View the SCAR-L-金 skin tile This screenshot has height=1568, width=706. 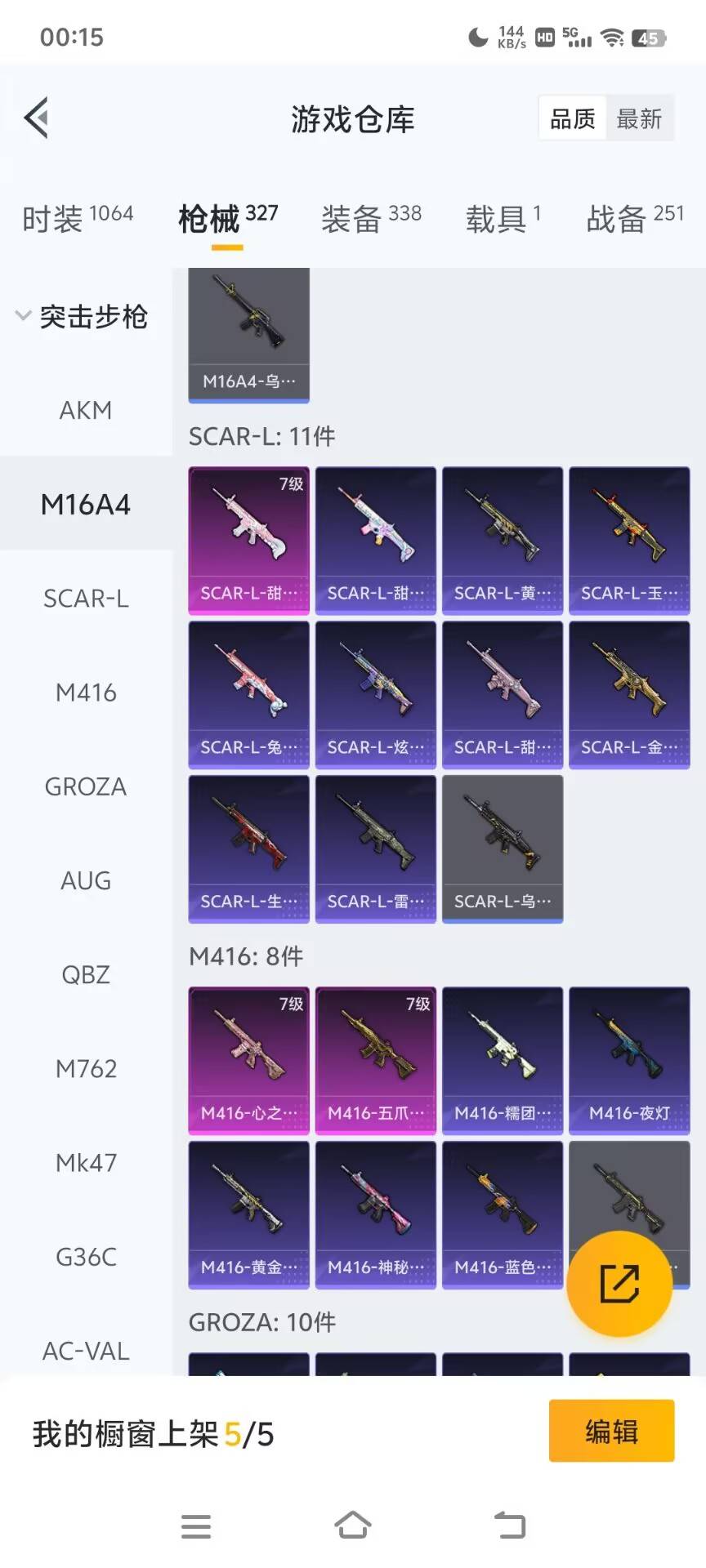(x=629, y=694)
